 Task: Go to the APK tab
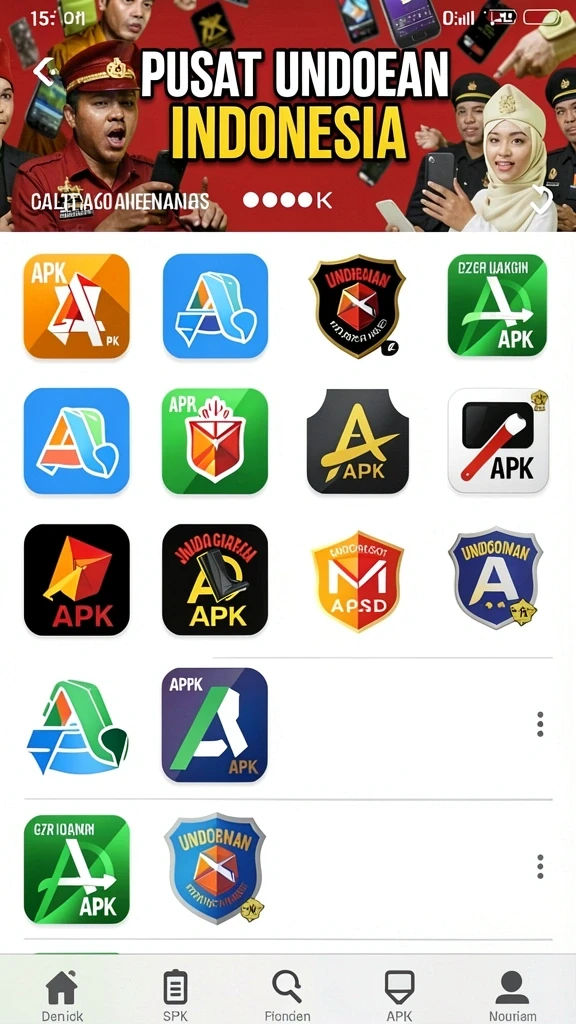coord(399,995)
